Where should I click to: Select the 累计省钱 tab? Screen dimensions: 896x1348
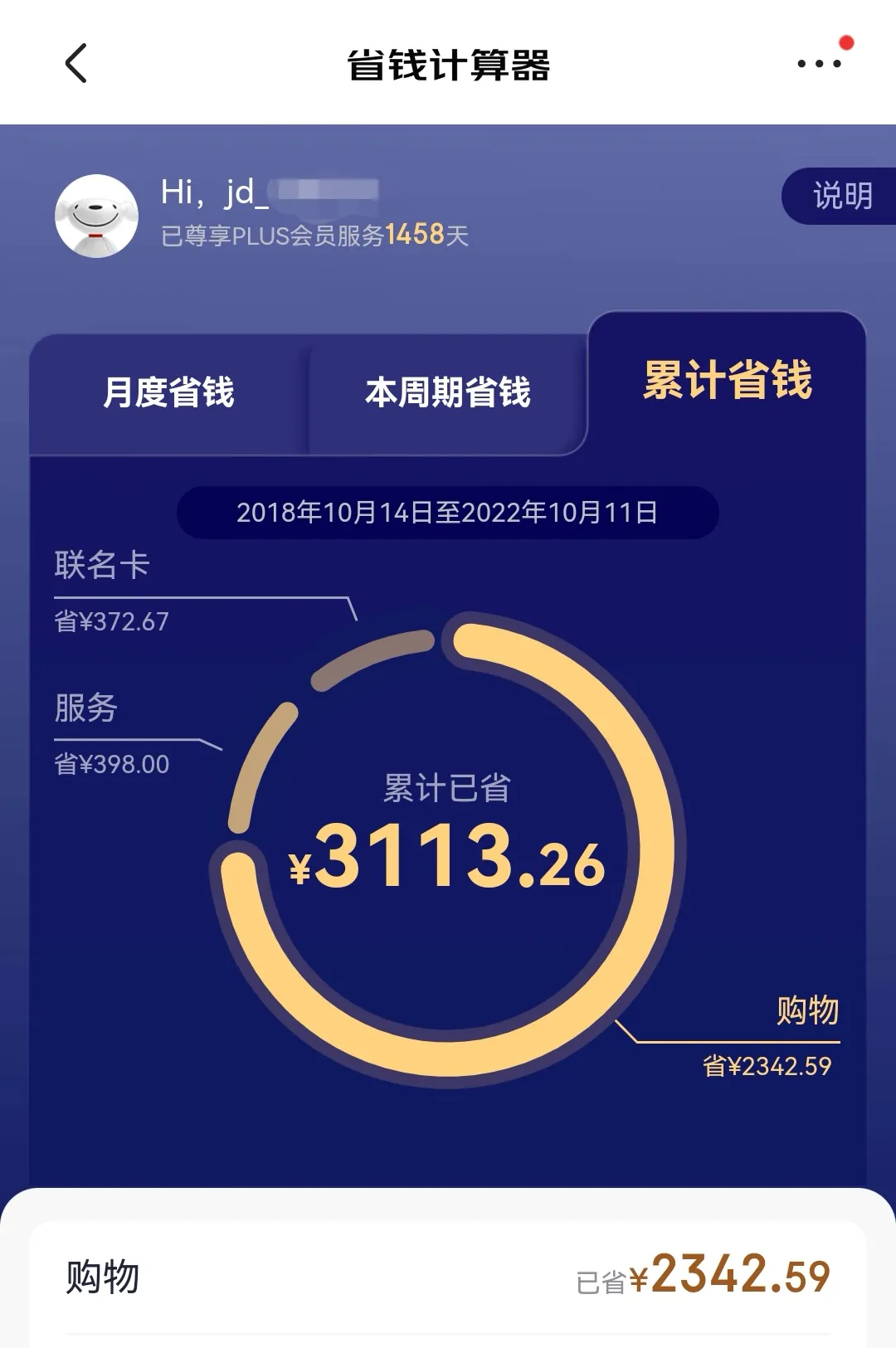click(x=727, y=381)
